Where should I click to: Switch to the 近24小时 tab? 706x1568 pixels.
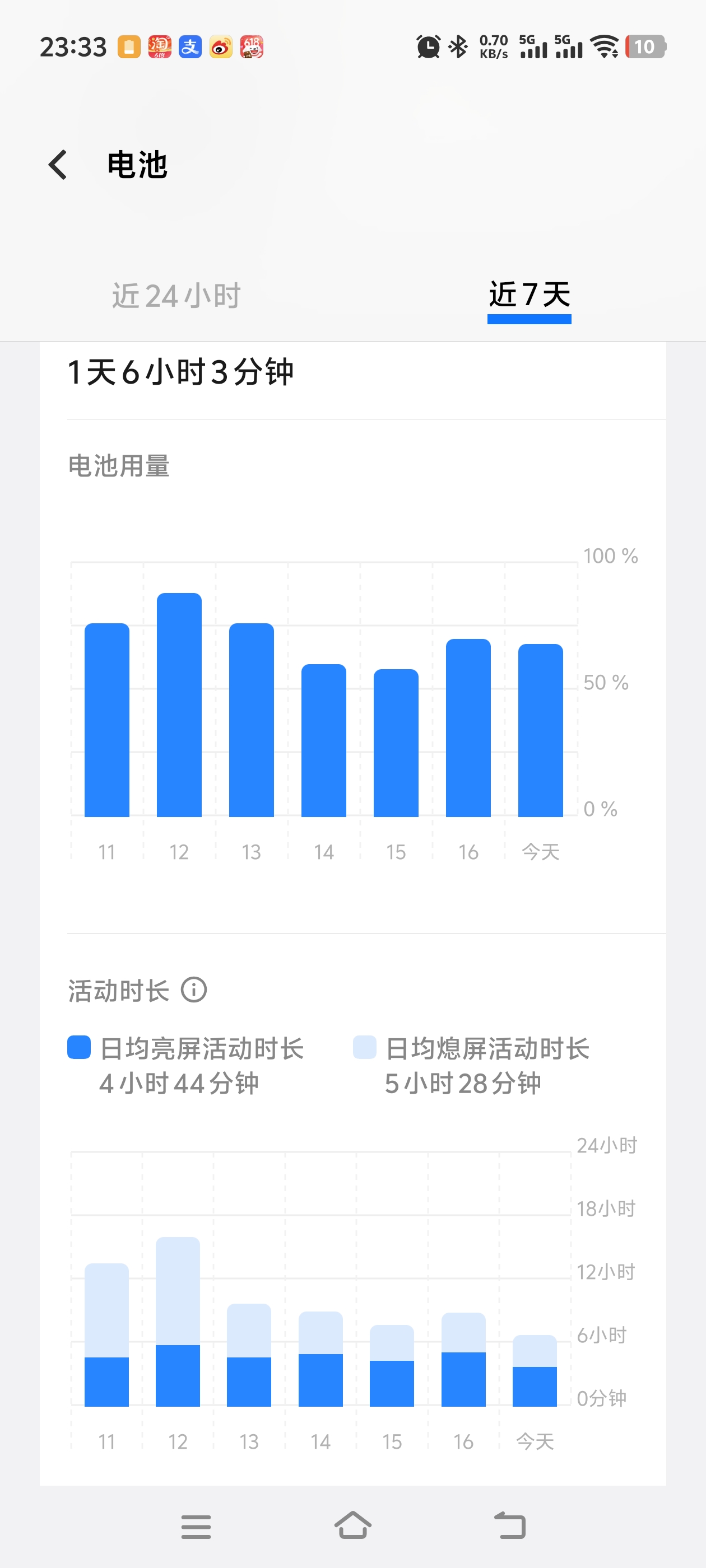176,296
